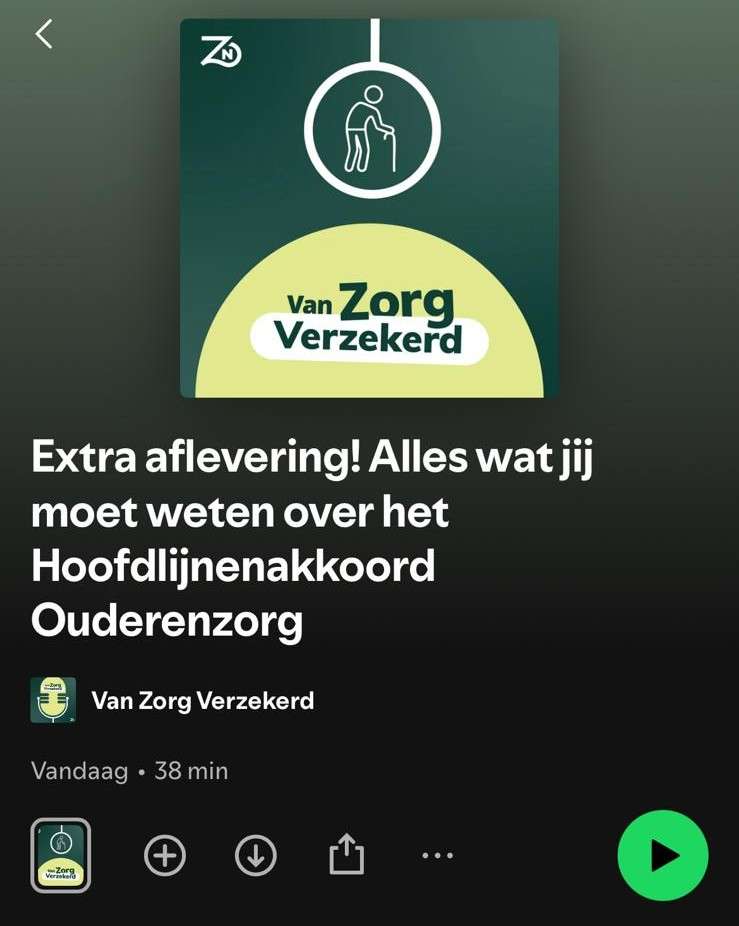Tap the small artwork thumbnail in the toolbar

(x=62, y=855)
